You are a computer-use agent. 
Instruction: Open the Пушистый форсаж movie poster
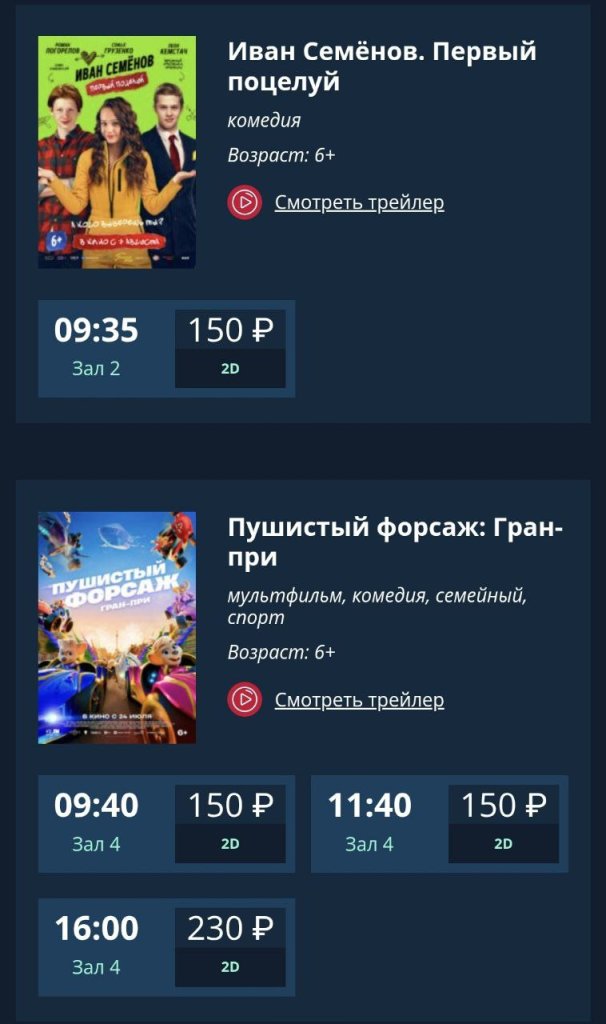click(x=117, y=628)
